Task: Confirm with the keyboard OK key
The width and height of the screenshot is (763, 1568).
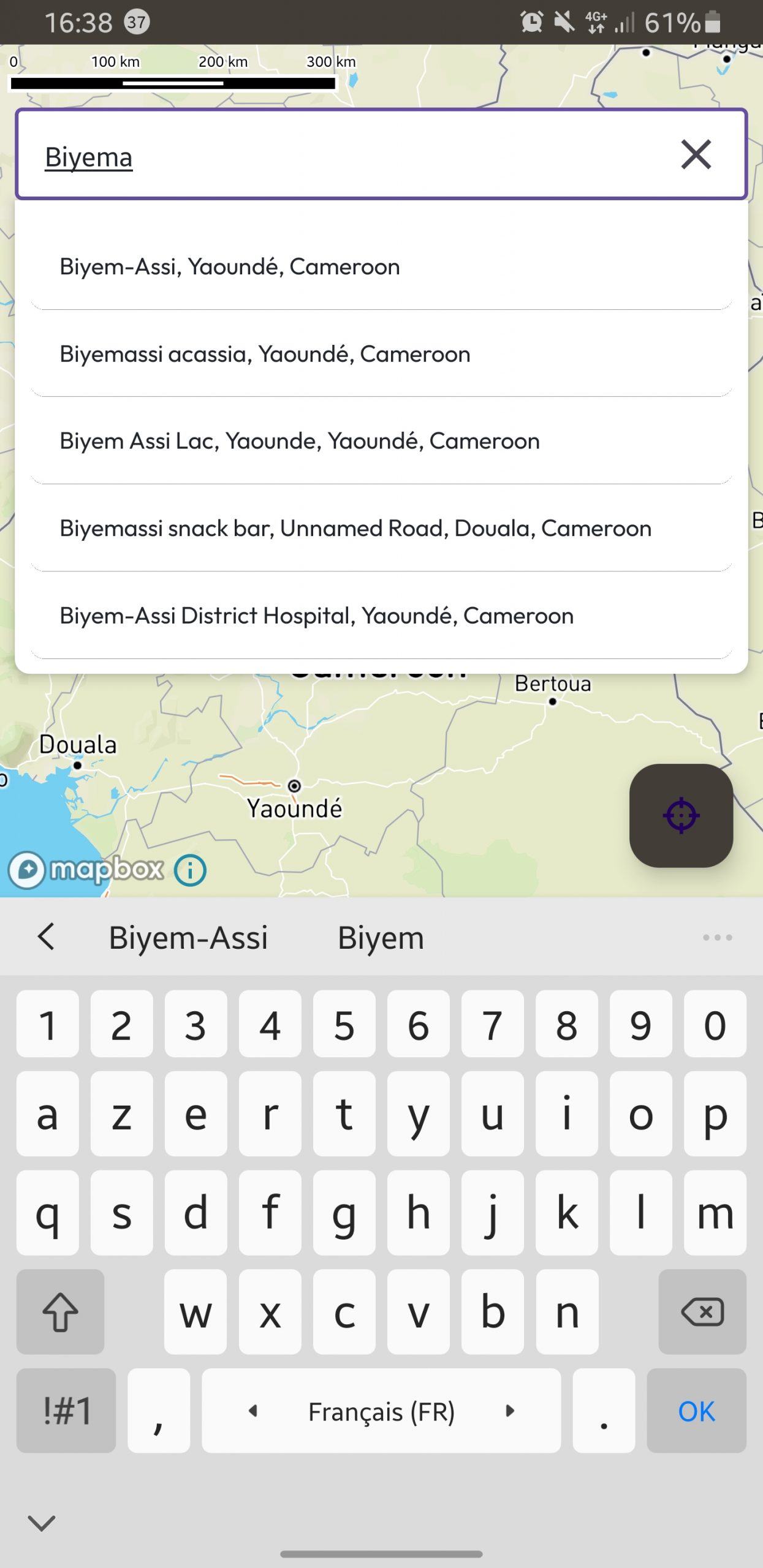Action: [696, 1411]
